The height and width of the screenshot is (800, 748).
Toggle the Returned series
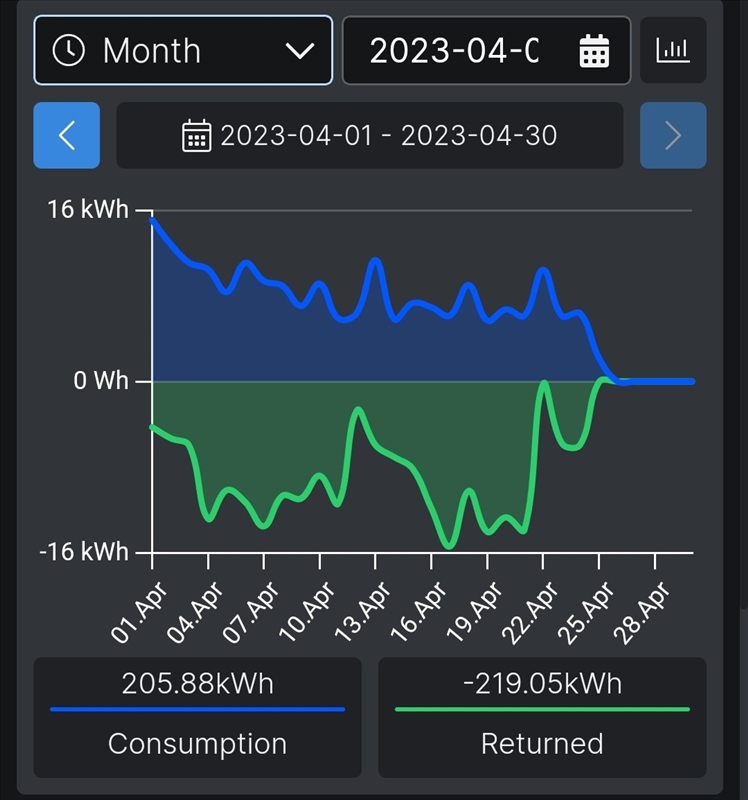[542, 717]
